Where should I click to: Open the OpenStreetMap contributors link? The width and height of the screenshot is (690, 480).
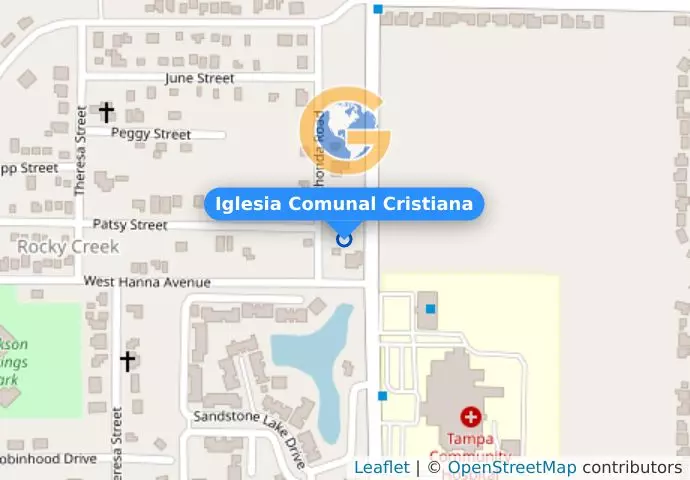(511, 467)
